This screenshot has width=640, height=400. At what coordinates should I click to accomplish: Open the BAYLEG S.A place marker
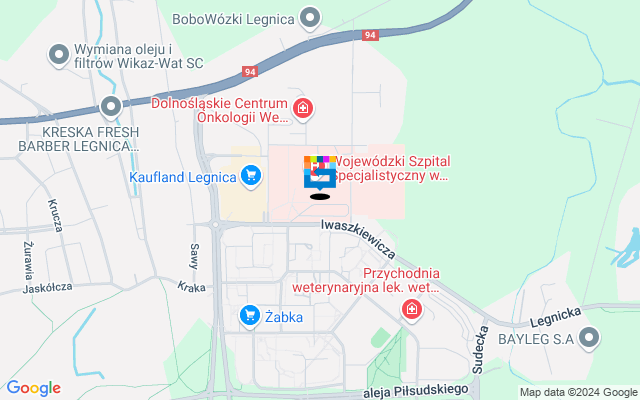[588, 340]
